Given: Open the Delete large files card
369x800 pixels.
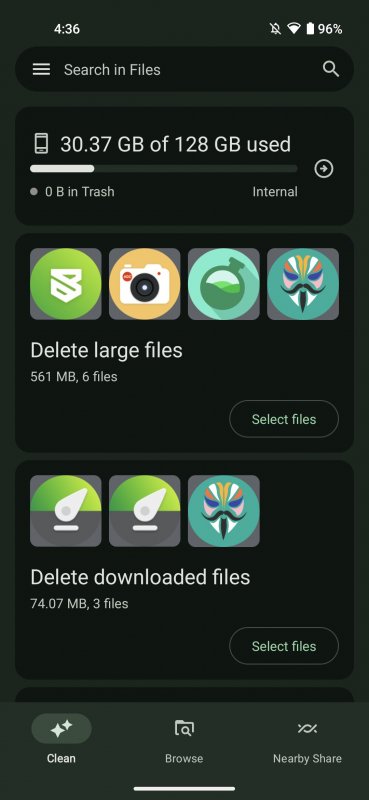Looking at the screenshot, I should tap(184, 343).
